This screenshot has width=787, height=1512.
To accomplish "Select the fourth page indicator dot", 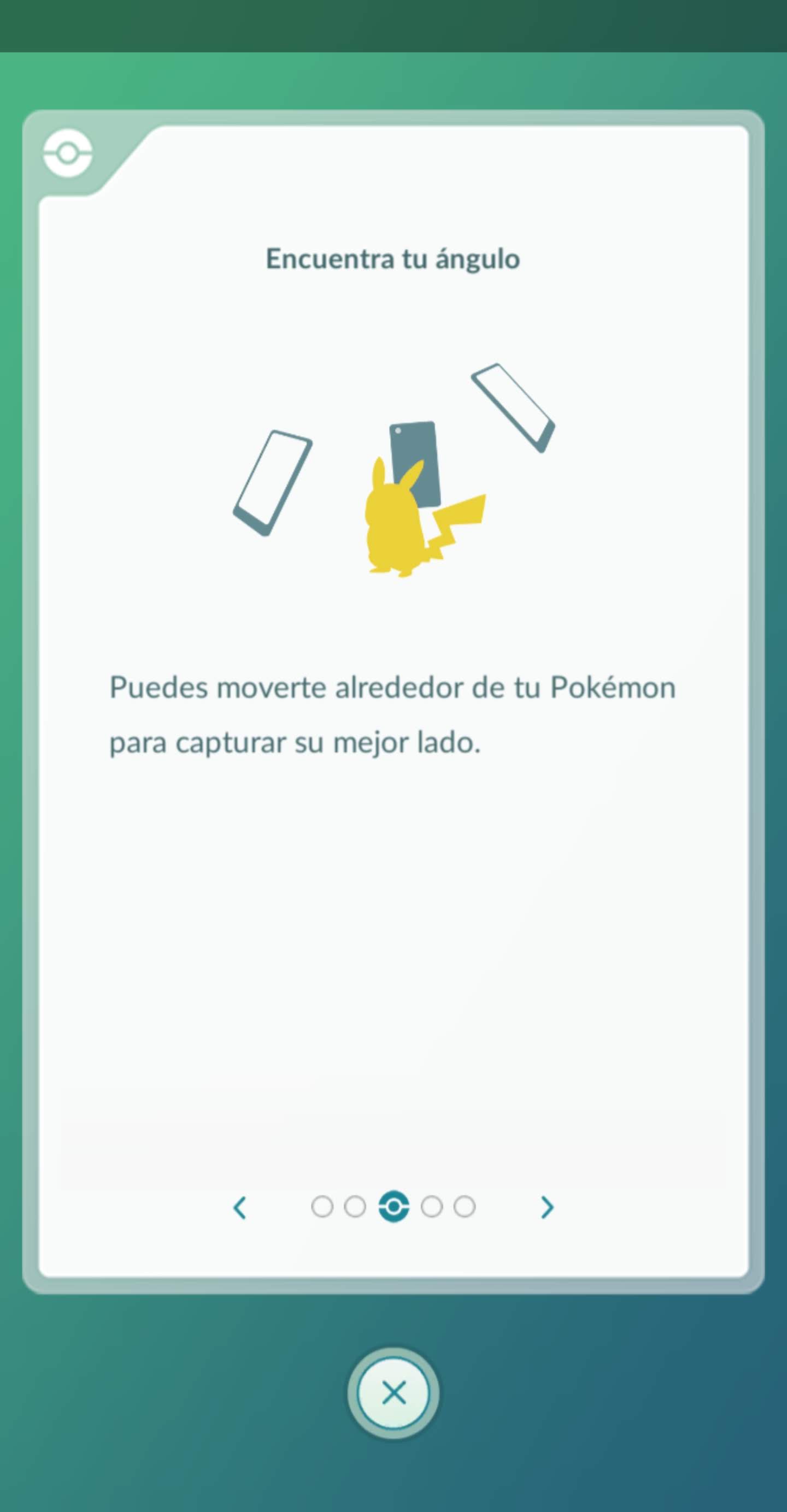I will tap(432, 1207).
